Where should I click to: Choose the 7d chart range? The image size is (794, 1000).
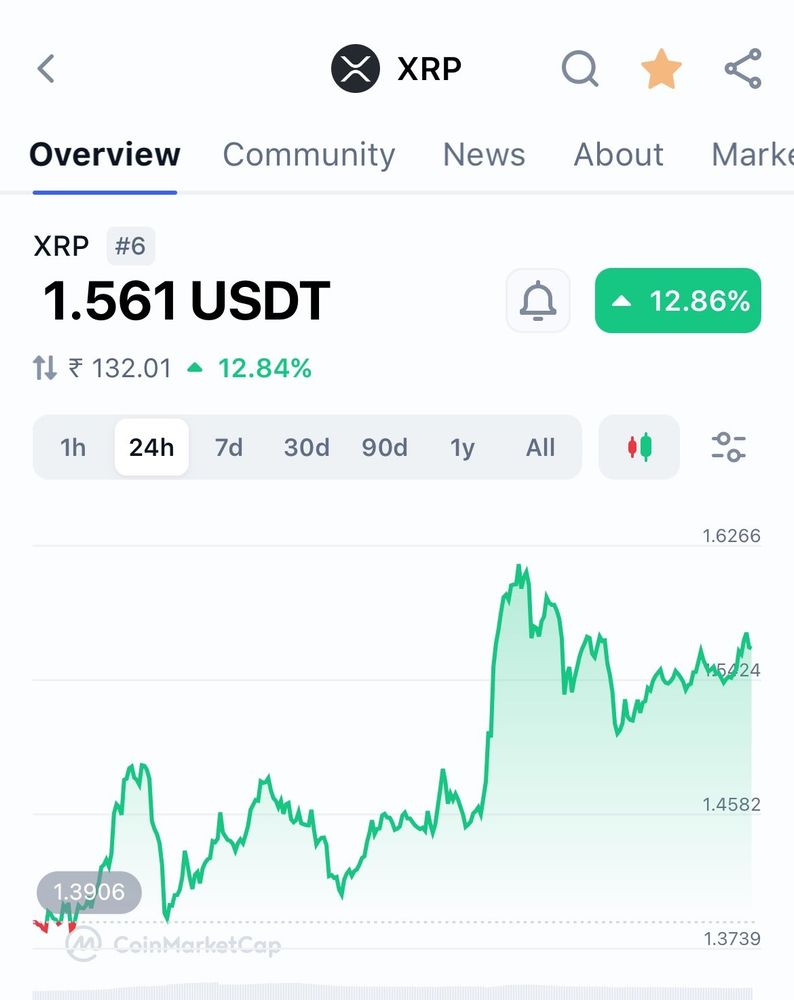coord(228,447)
